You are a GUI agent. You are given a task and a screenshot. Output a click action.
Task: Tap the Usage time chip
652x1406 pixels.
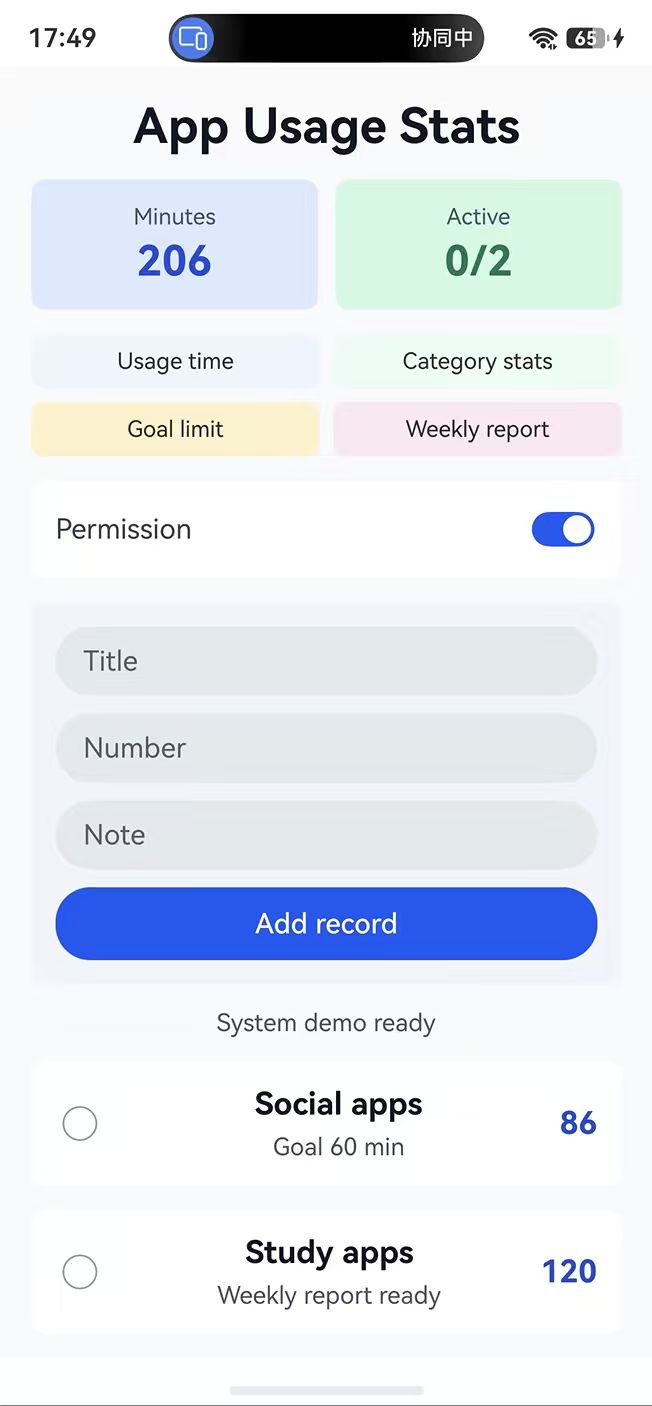pyautogui.click(x=175, y=361)
